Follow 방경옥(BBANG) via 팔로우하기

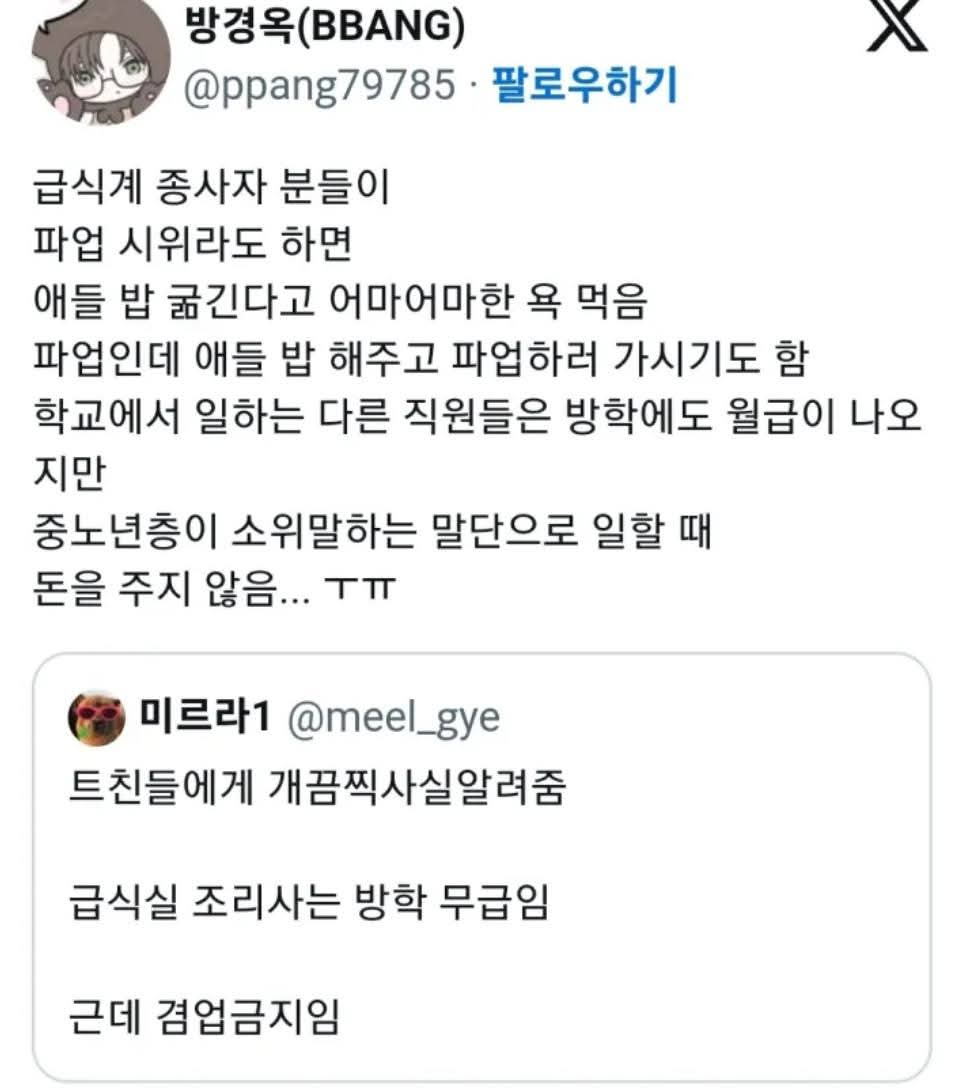pos(585,87)
